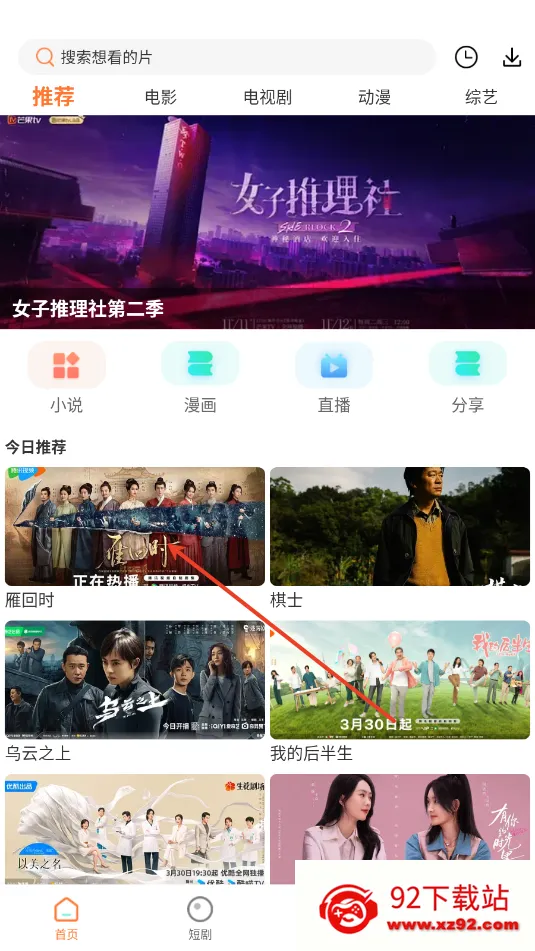Switch to the 动漫 tab

coord(374,97)
